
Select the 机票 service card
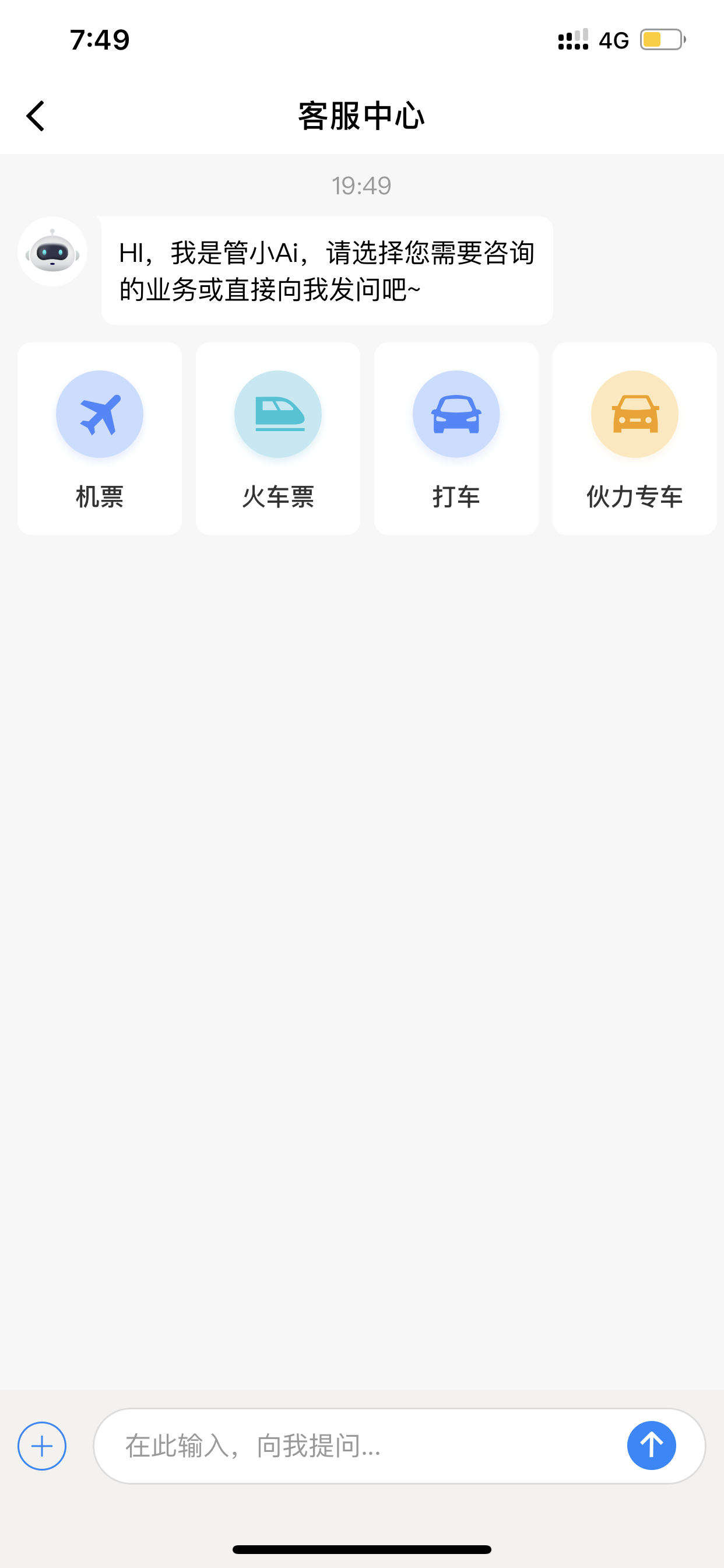click(100, 438)
